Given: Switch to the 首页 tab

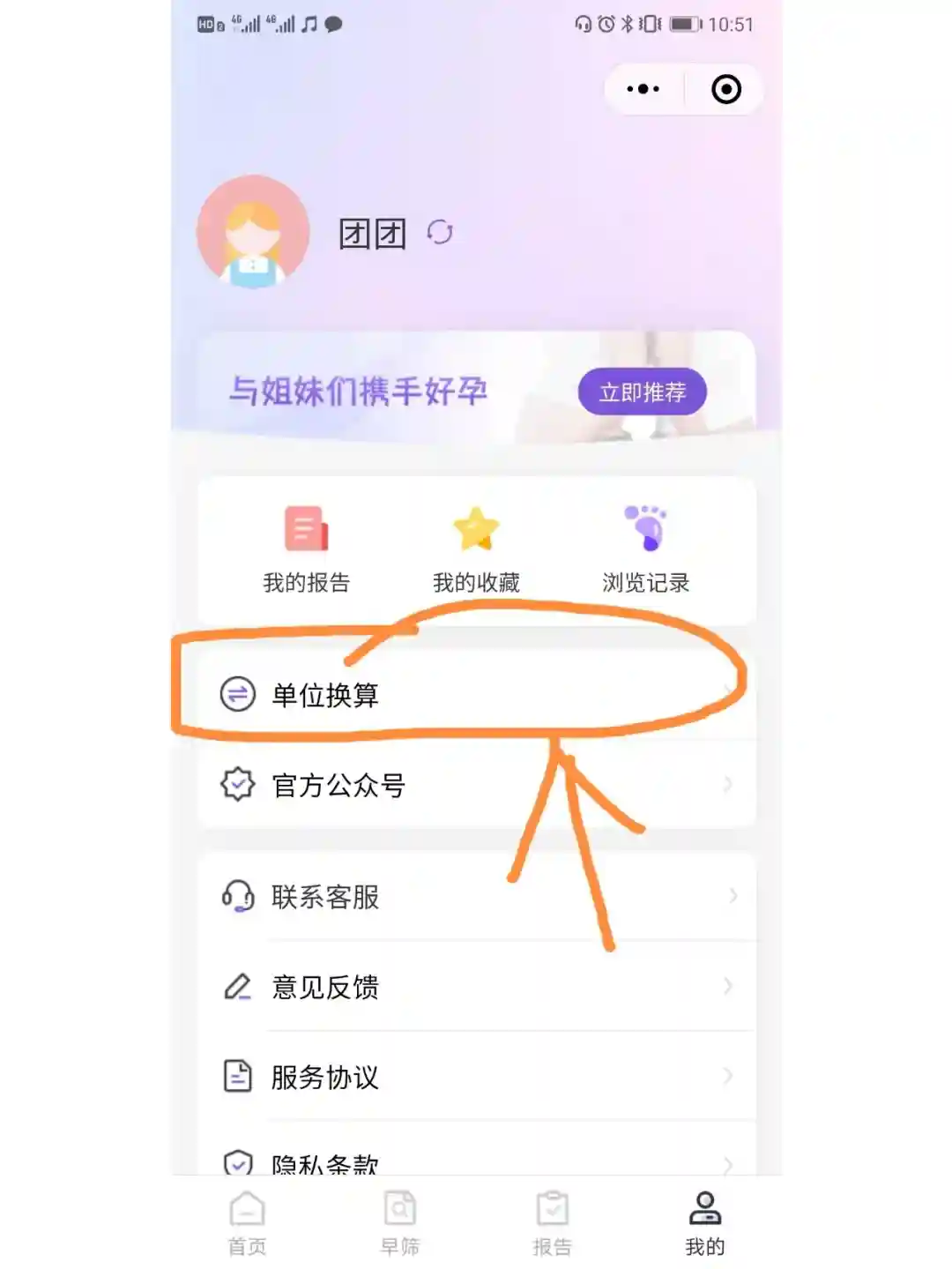Looking at the screenshot, I should 247,1223.
